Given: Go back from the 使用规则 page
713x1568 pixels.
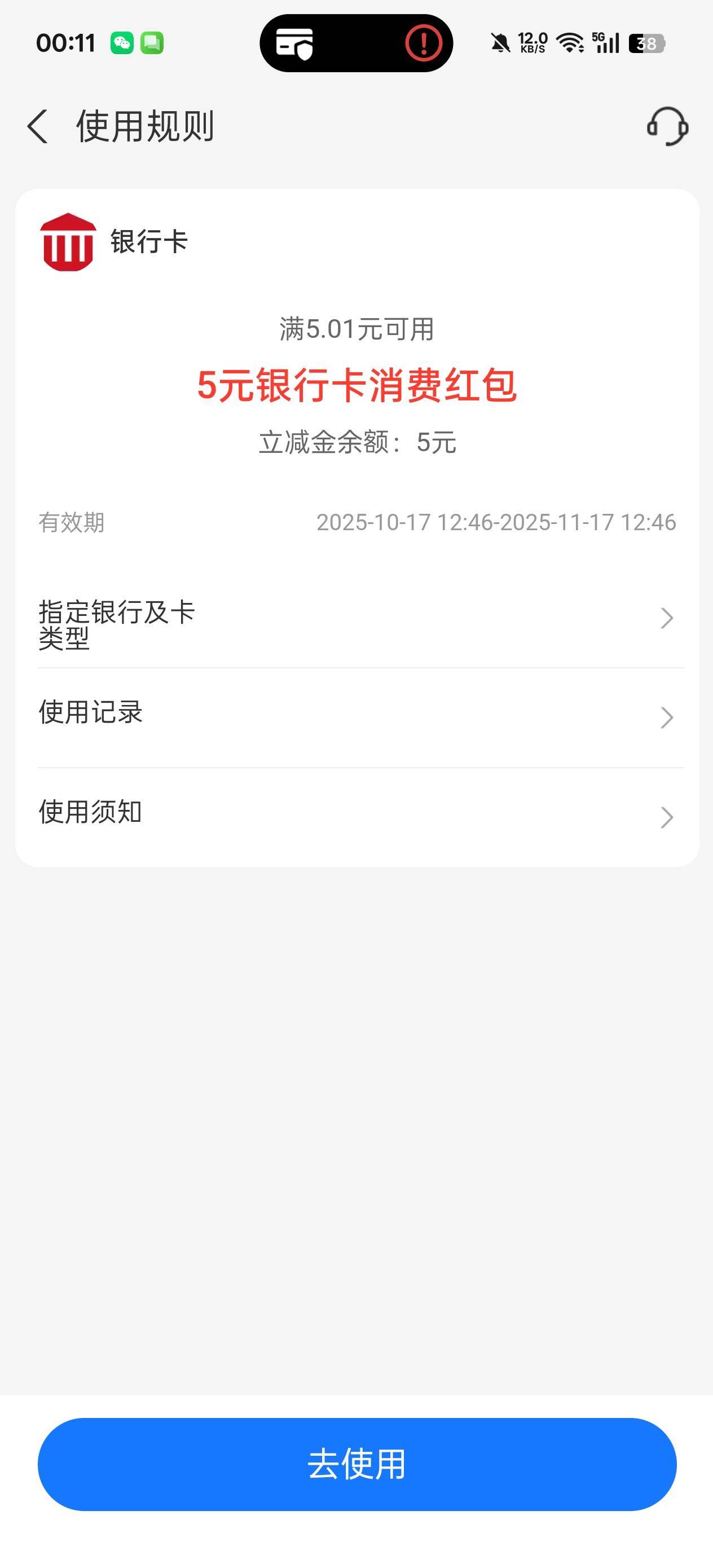Looking at the screenshot, I should [38, 126].
